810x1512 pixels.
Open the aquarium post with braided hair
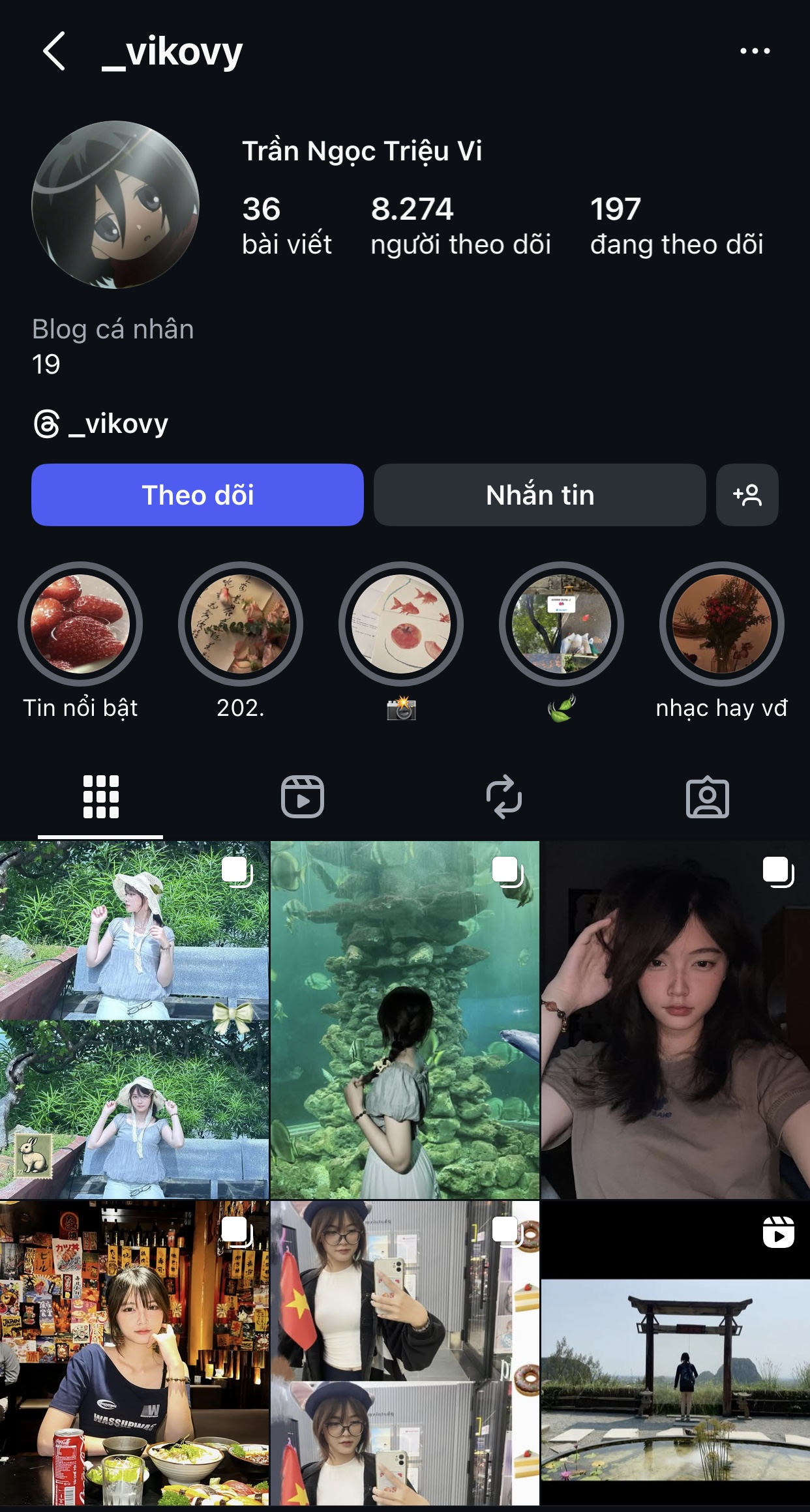coord(404,1020)
